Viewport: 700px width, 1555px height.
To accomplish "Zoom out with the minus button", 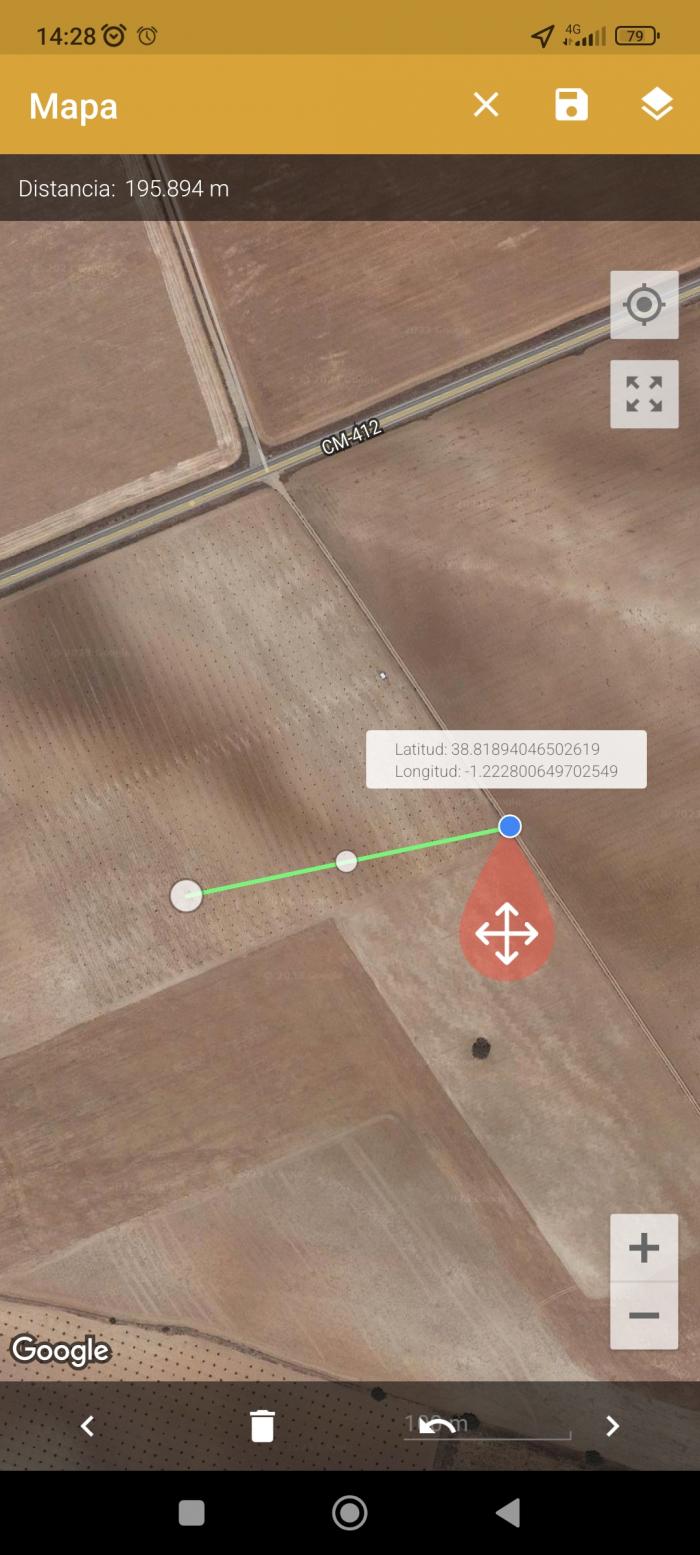I will pos(644,1316).
